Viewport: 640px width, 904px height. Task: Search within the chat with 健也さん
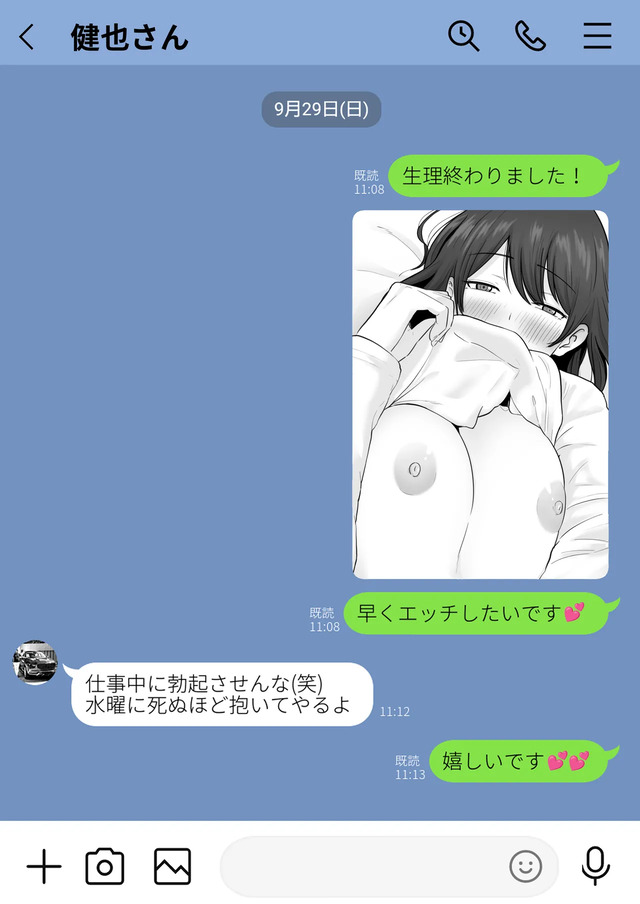(x=463, y=36)
